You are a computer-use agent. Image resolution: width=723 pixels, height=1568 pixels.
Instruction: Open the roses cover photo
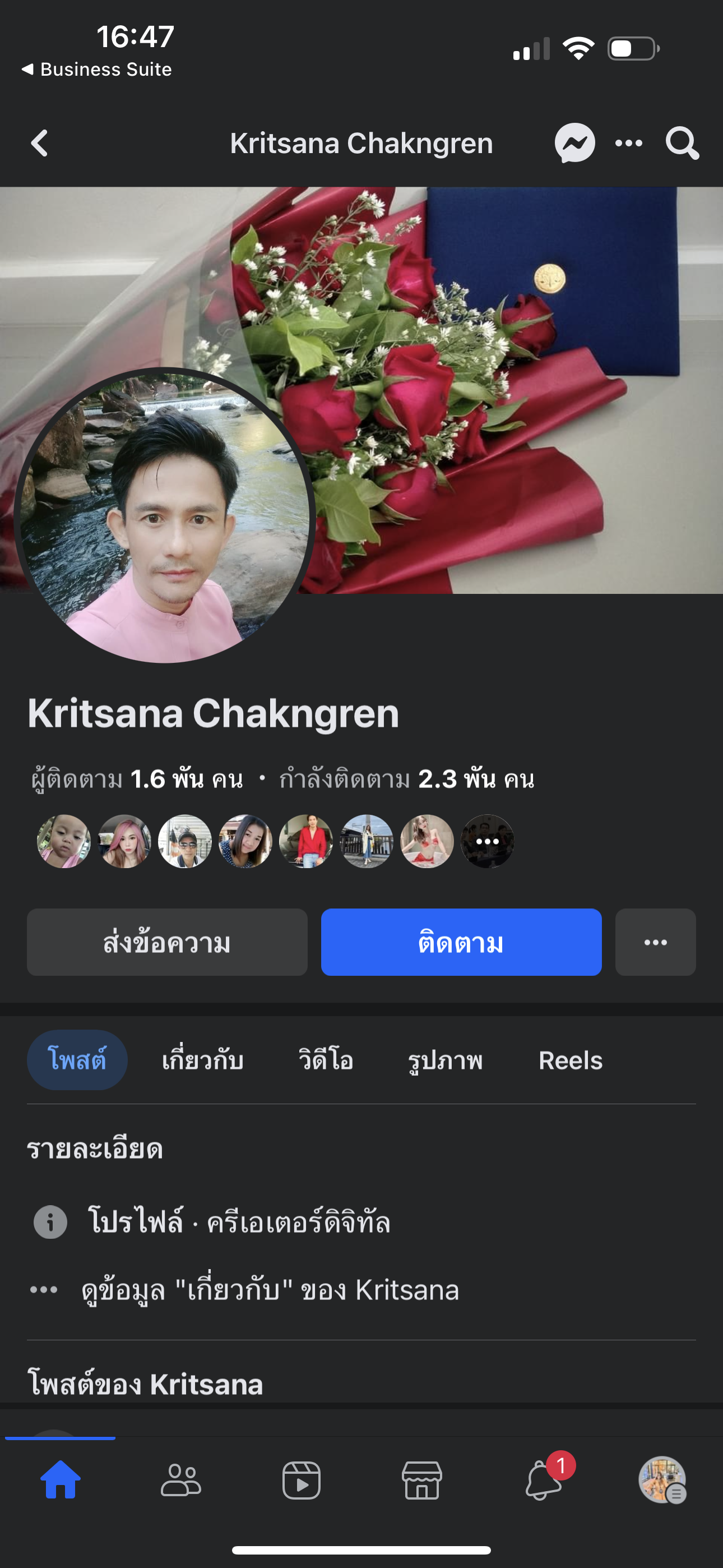pos(487,365)
